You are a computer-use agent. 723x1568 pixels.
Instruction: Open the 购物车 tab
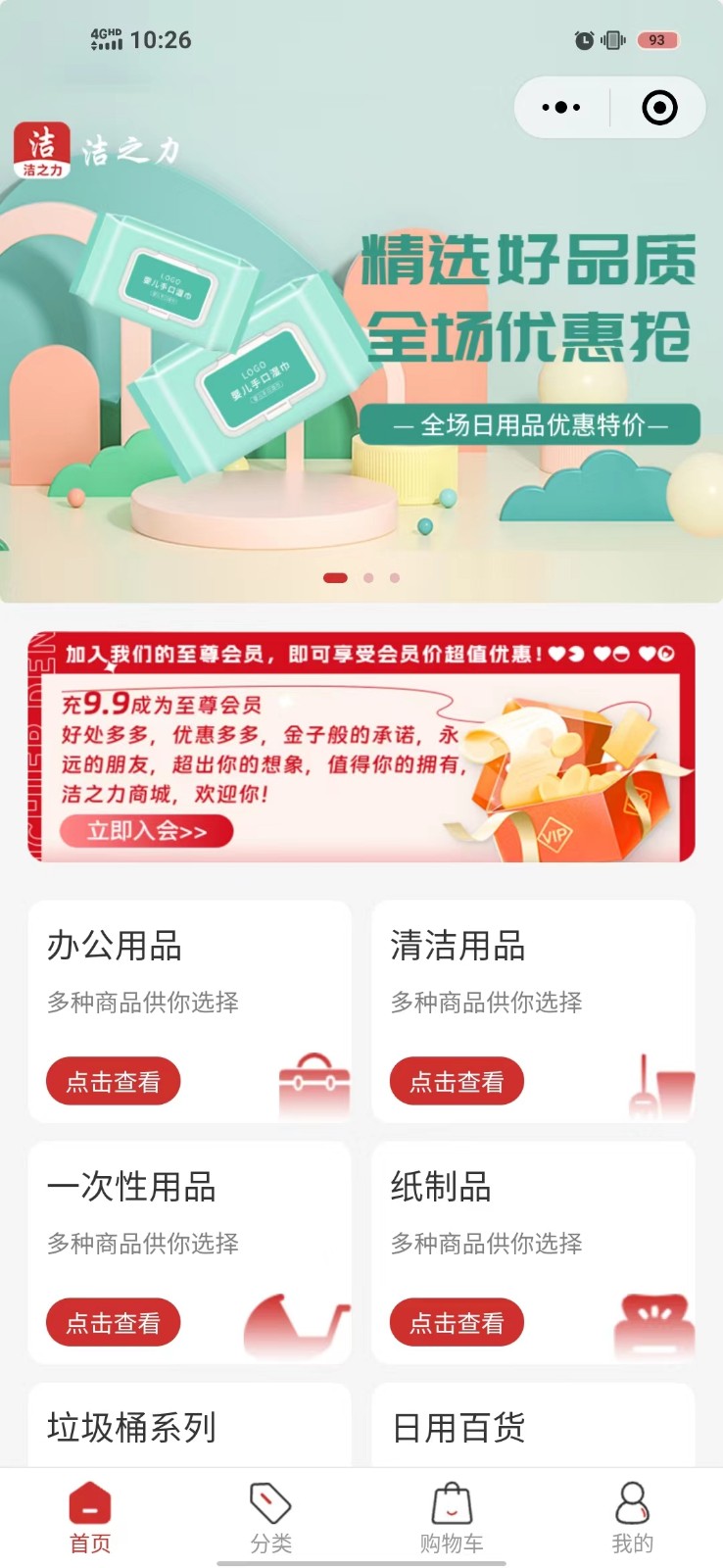(x=452, y=1518)
